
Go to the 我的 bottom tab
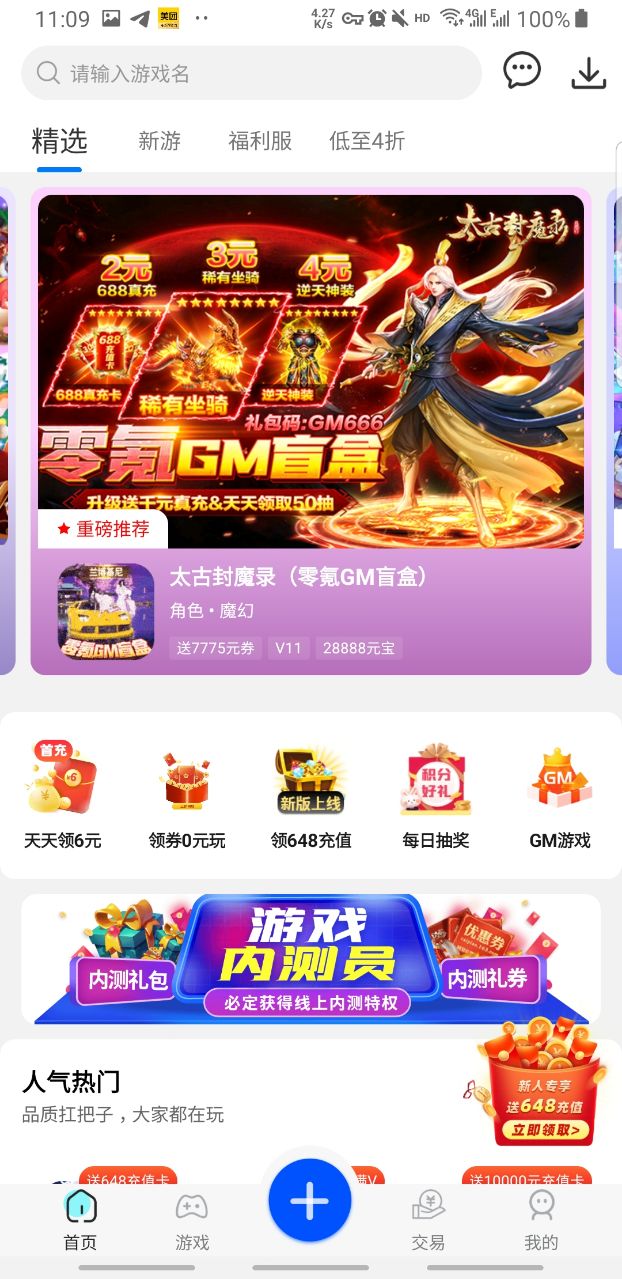[x=541, y=1221]
